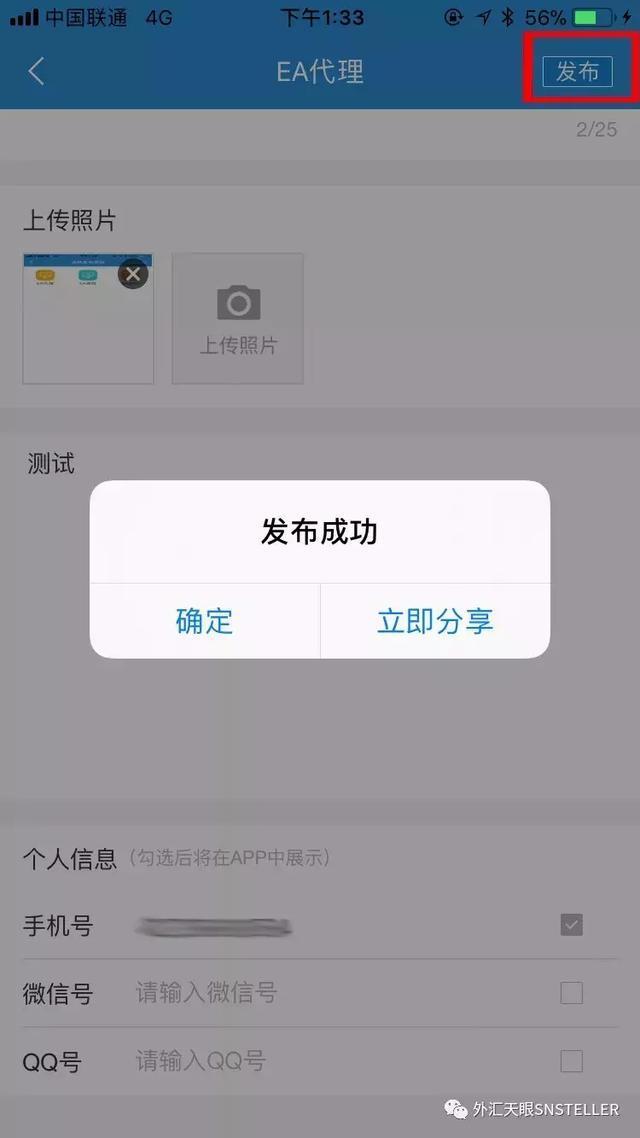Tap 立即分享 to share now
Image resolution: width=640 pixels, height=1138 pixels.
435,621
